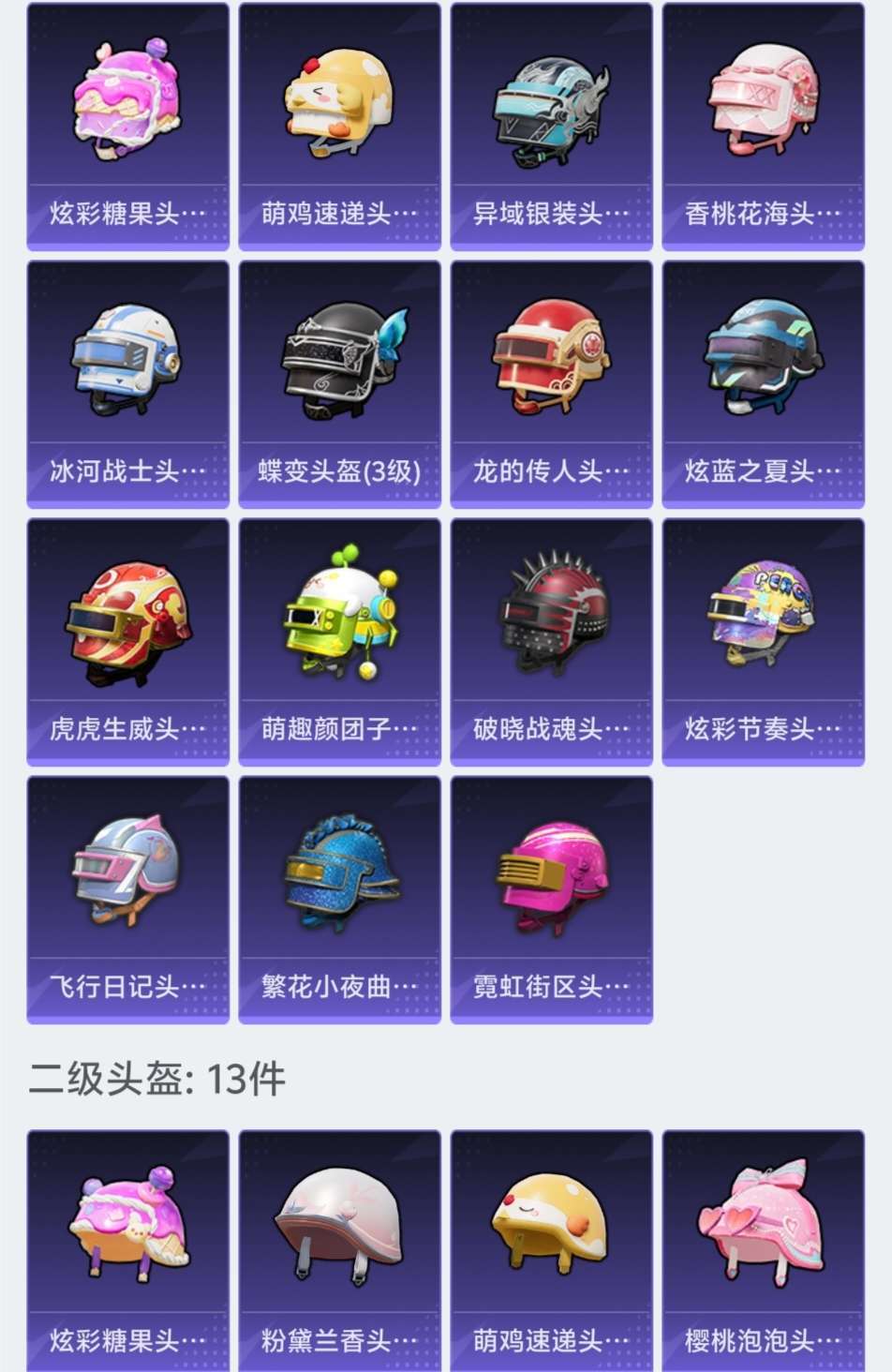
Task: Click the 粉黛兰香头盔 level-2 helmet
Action: click(x=338, y=1237)
